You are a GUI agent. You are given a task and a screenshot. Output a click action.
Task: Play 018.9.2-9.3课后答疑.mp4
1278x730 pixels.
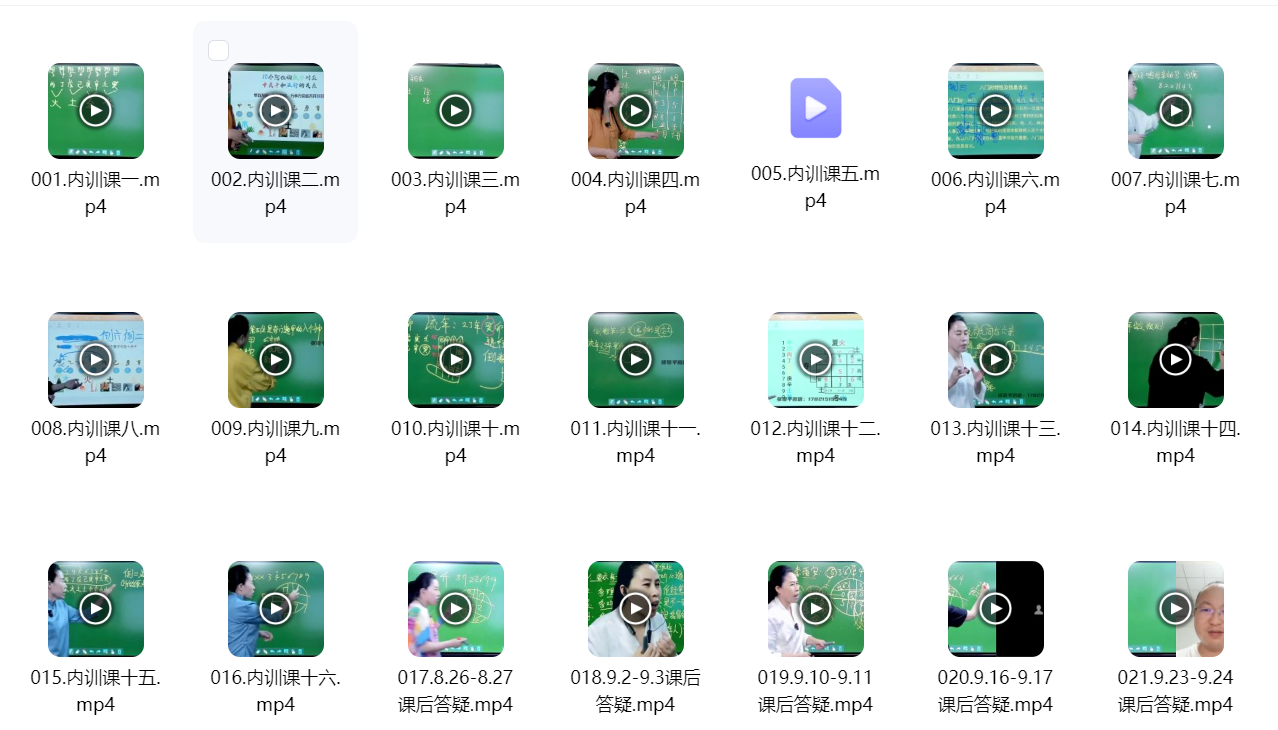pos(636,608)
